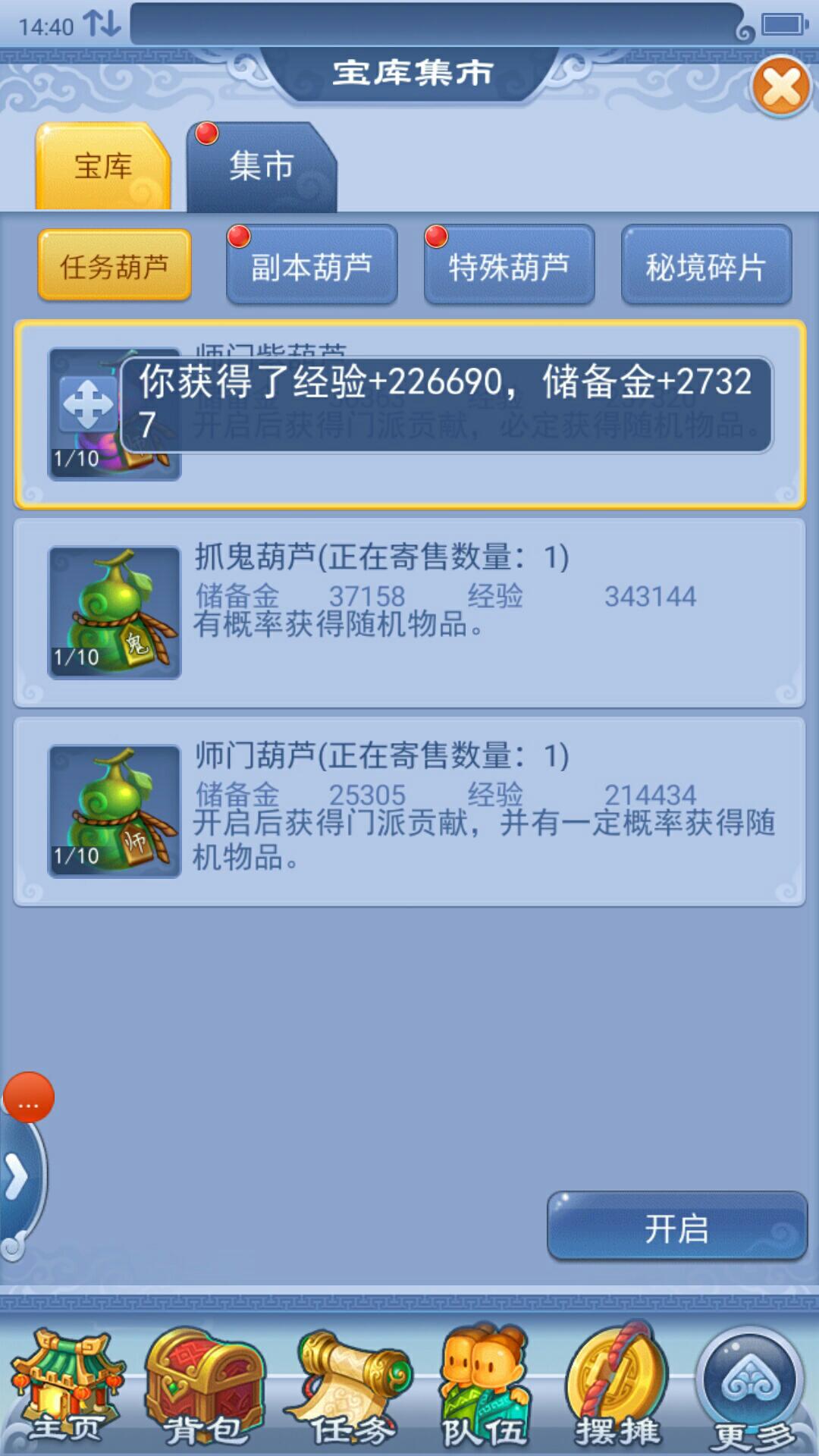The image size is (819, 1456).
Task: Select the 抓鬼葫芦 item row
Action: pyautogui.click(x=409, y=613)
